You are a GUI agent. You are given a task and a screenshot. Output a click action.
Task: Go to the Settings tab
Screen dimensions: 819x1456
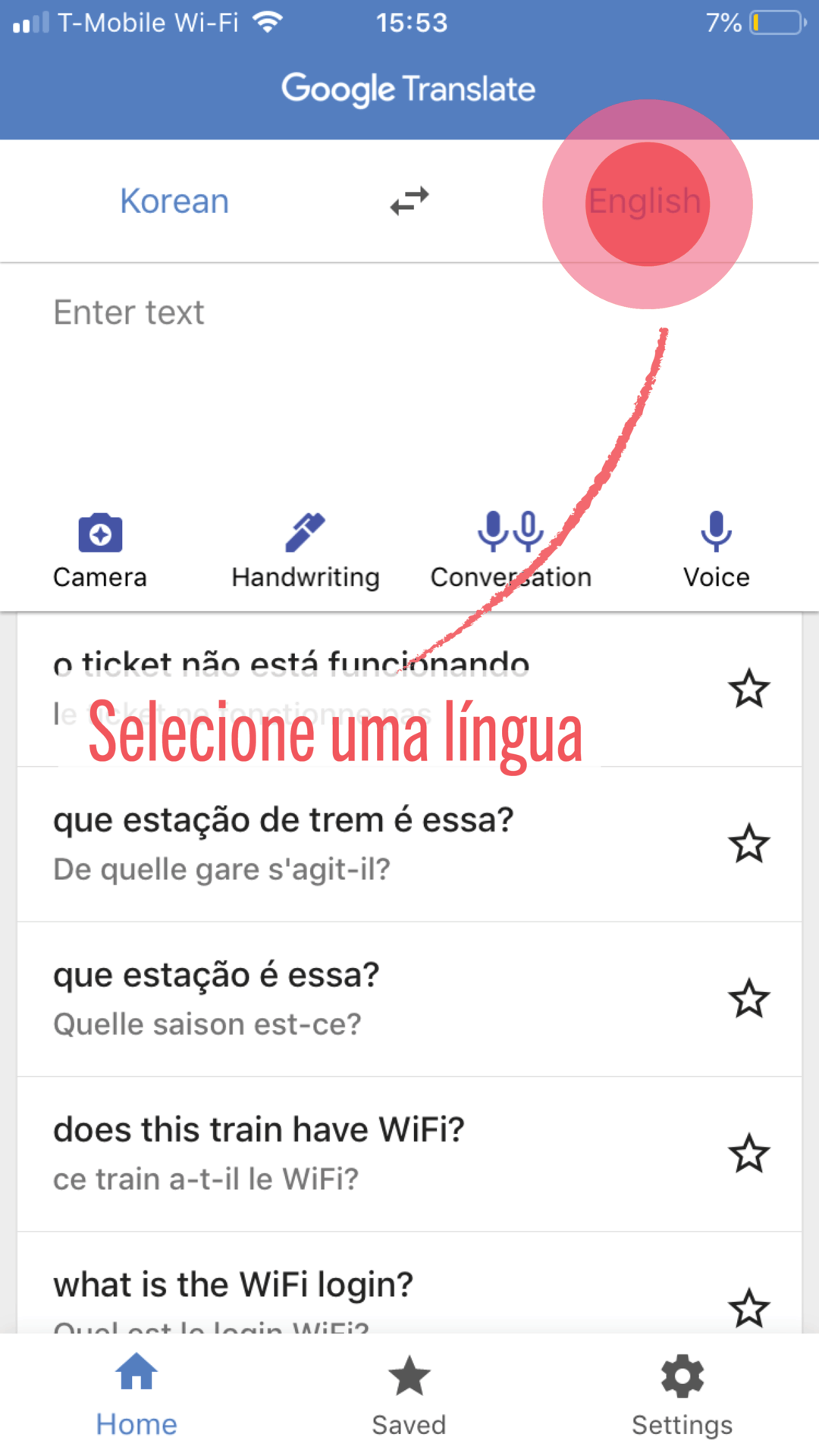coord(682,1395)
